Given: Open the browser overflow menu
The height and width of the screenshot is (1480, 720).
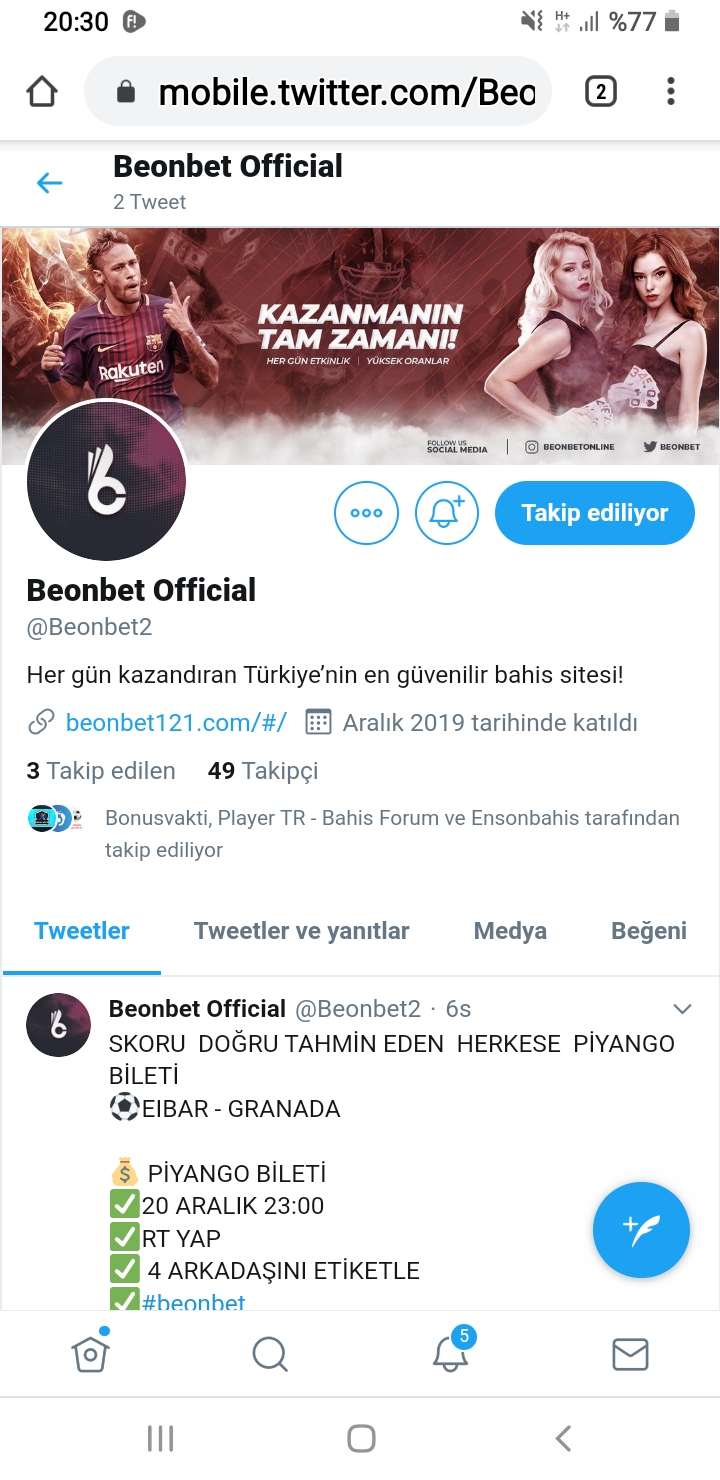Looking at the screenshot, I should click(671, 92).
